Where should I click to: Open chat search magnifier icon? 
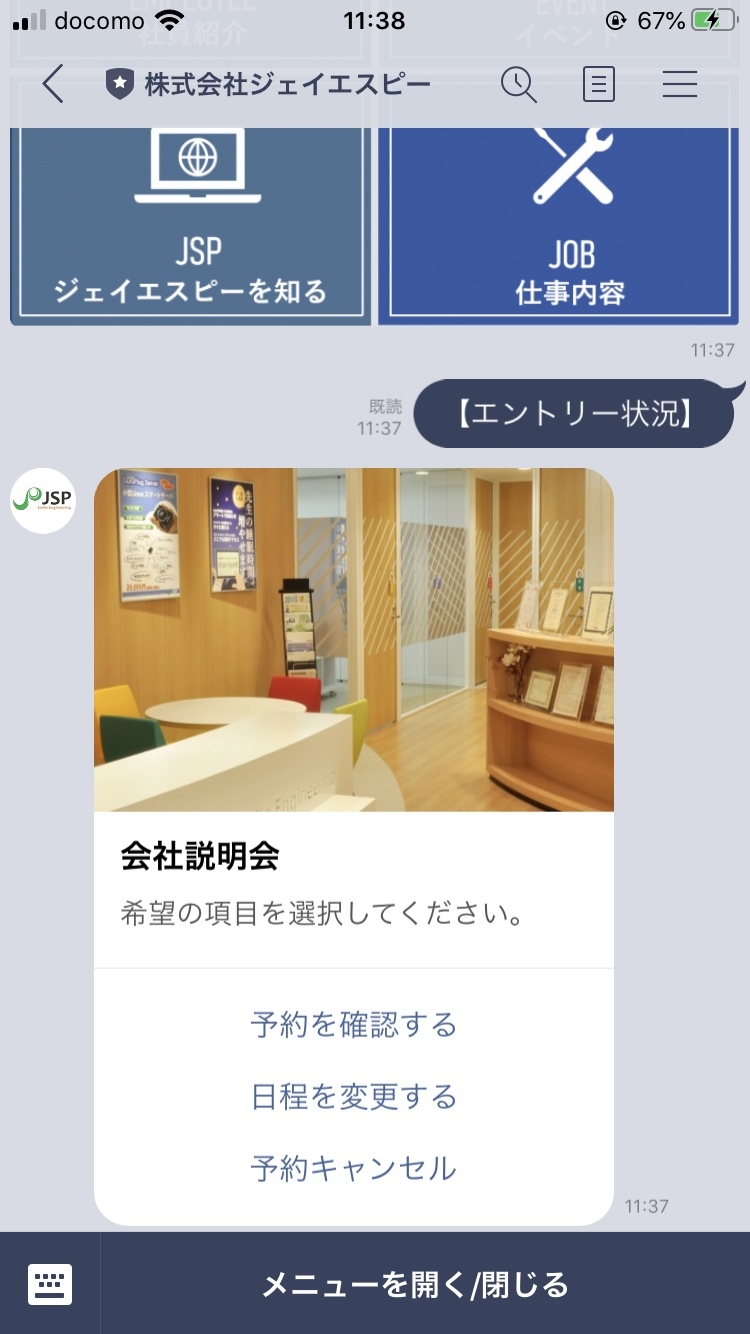pos(519,84)
